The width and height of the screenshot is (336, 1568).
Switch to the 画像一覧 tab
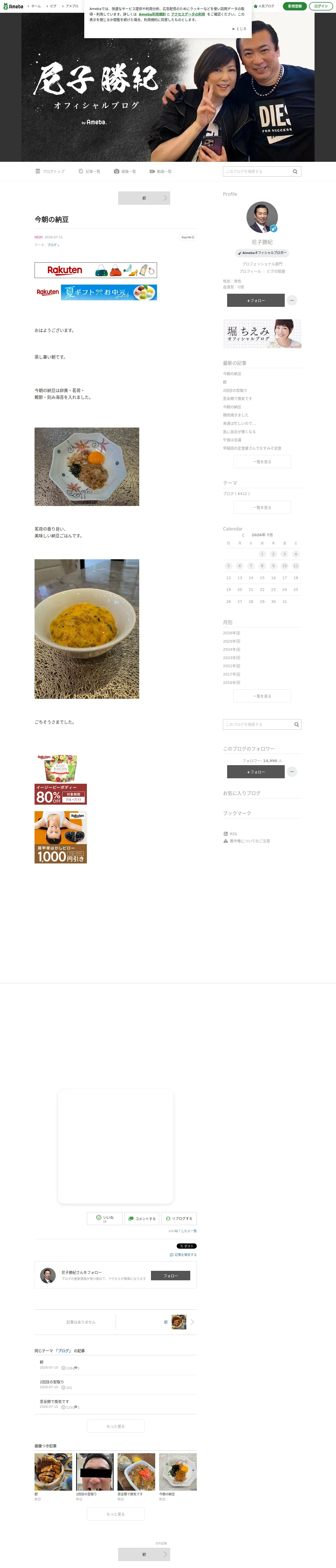pyautogui.click(x=125, y=172)
